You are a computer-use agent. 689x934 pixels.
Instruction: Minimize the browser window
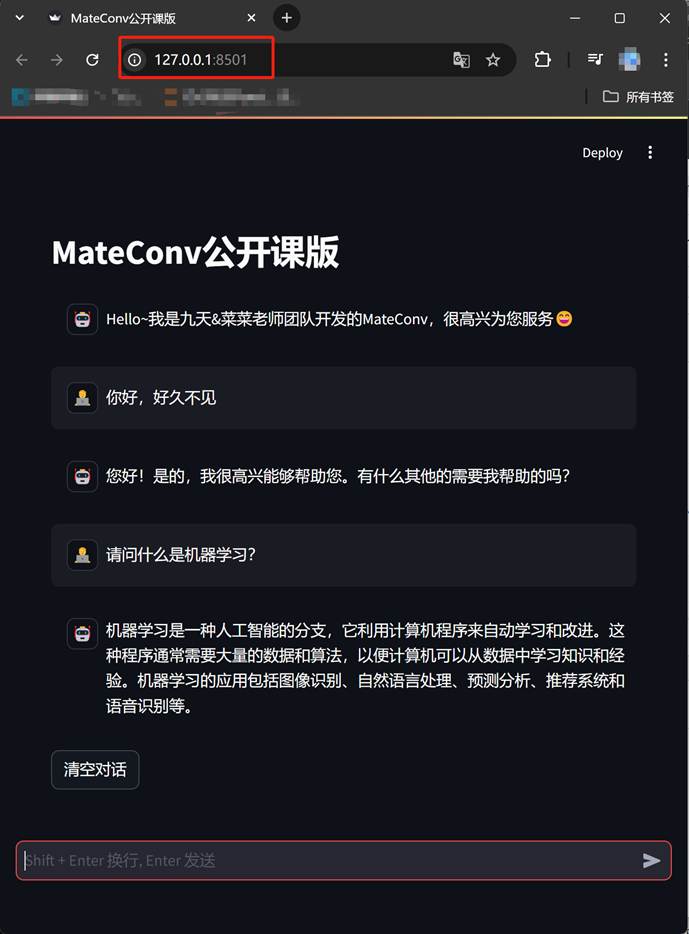[575, 18]
